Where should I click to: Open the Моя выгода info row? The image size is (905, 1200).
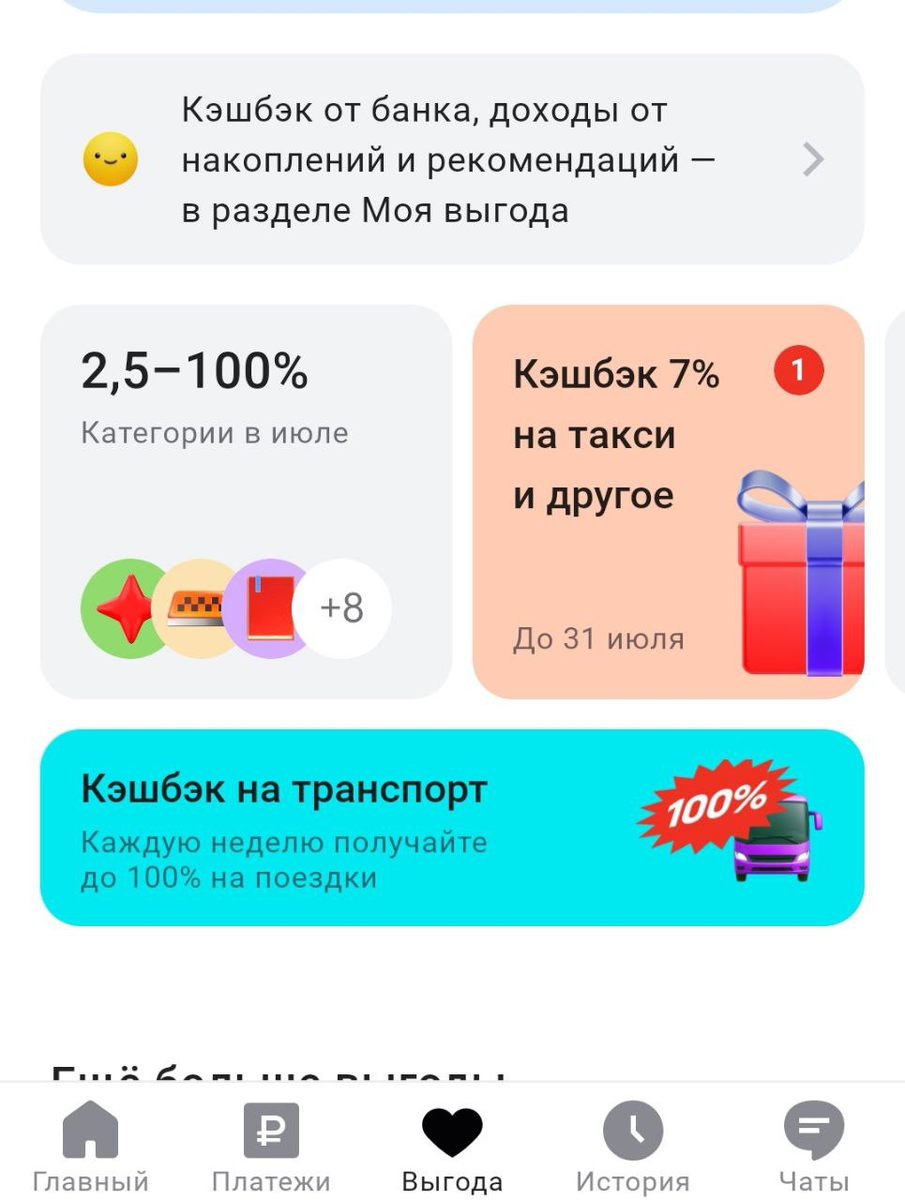(x=452, y=160)
